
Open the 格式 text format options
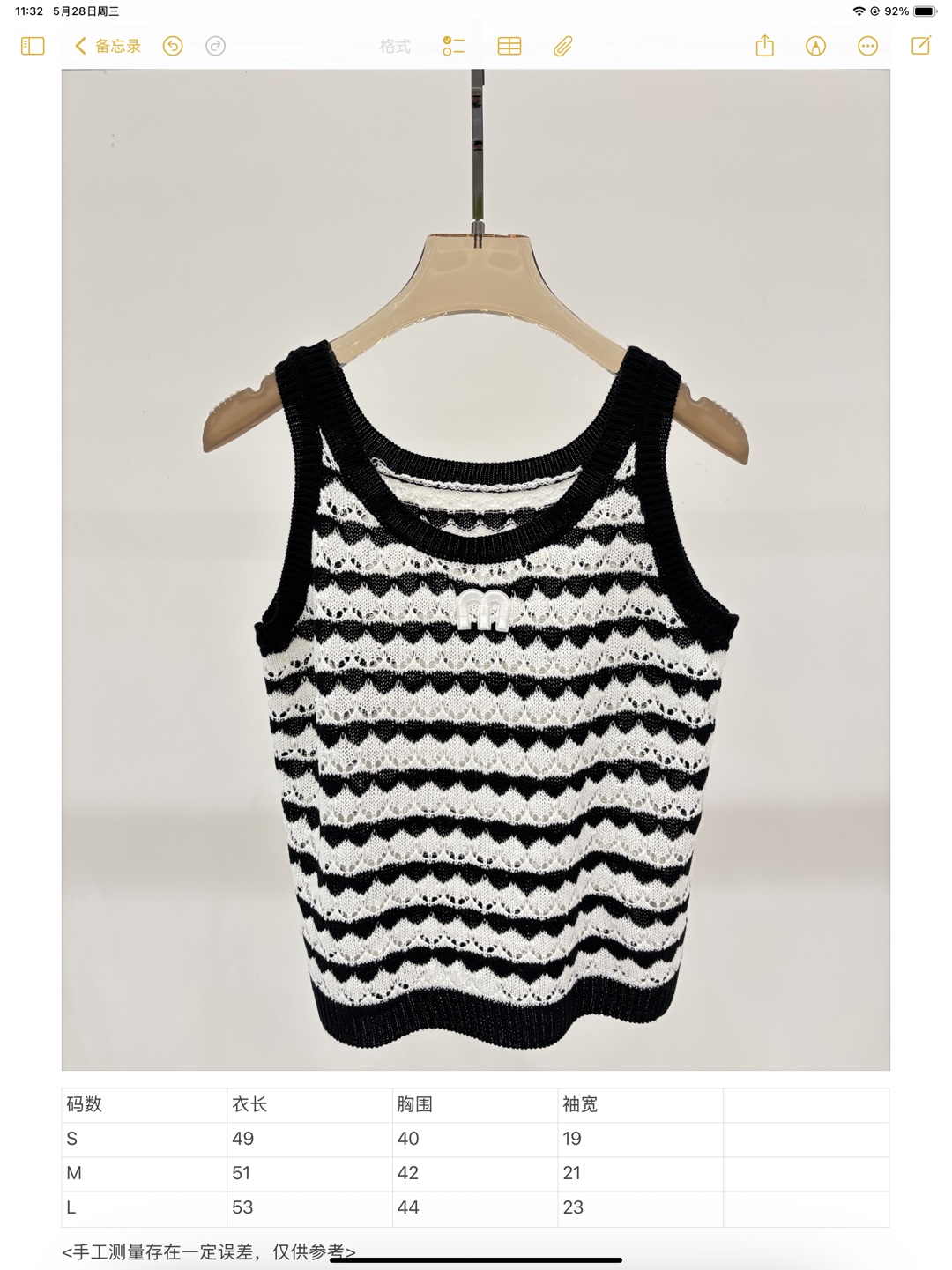tap(394, 46)
